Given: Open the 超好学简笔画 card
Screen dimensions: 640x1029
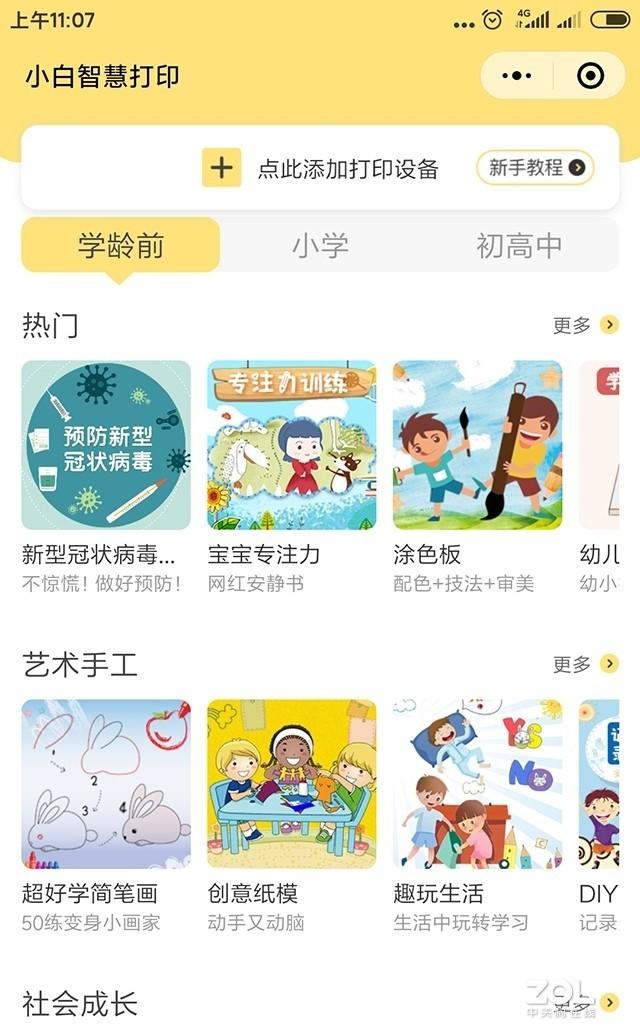Looking at the screenshot, I should click(106, 784).
